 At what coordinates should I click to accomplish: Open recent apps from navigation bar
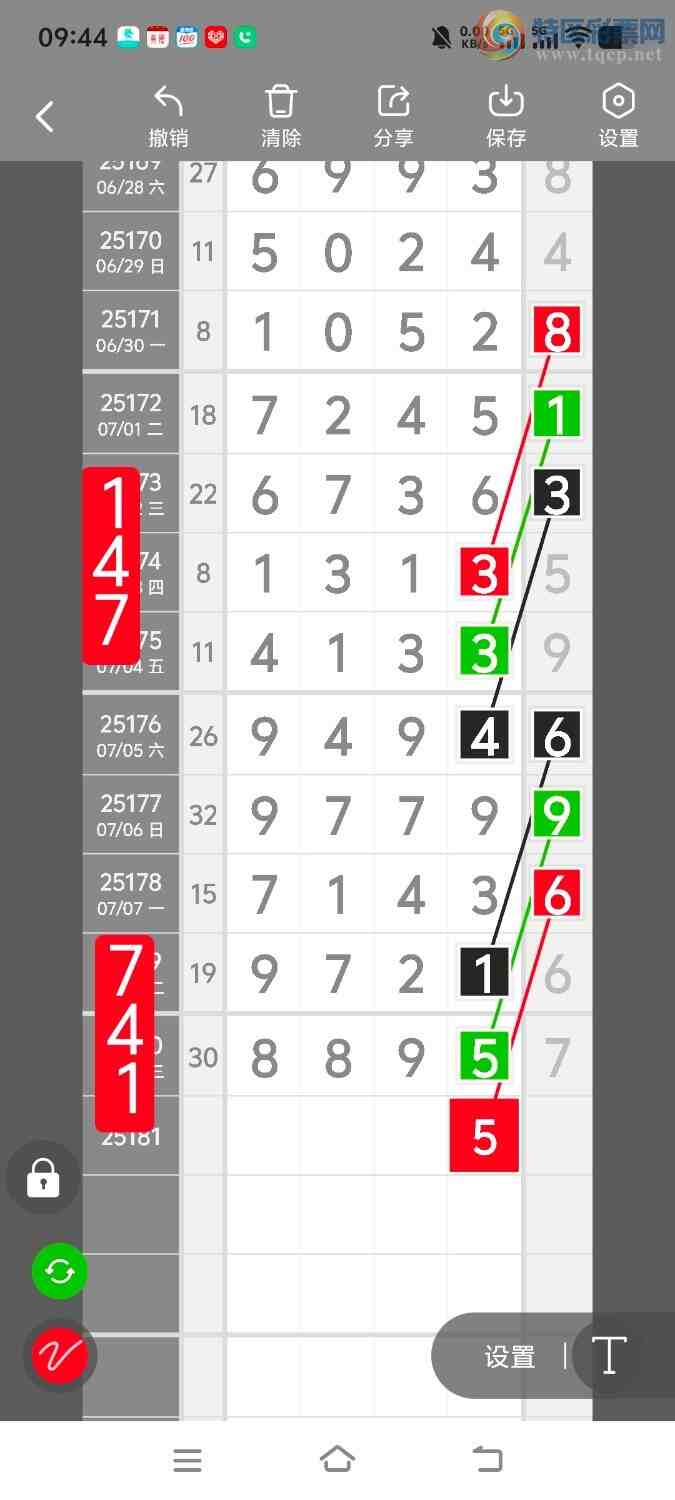tap(188, 1460)
